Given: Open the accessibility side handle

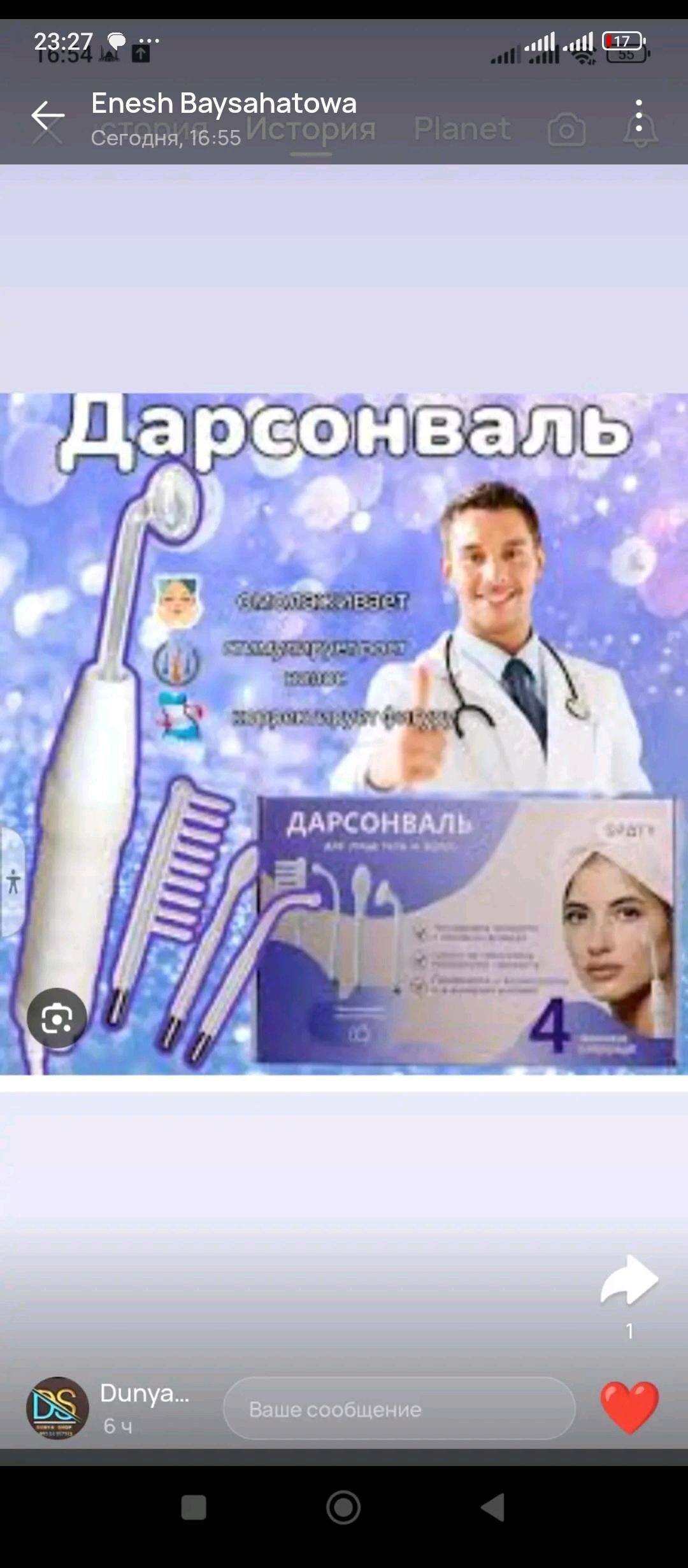Looking at the screenshot, I should click(x=13, y=882).
